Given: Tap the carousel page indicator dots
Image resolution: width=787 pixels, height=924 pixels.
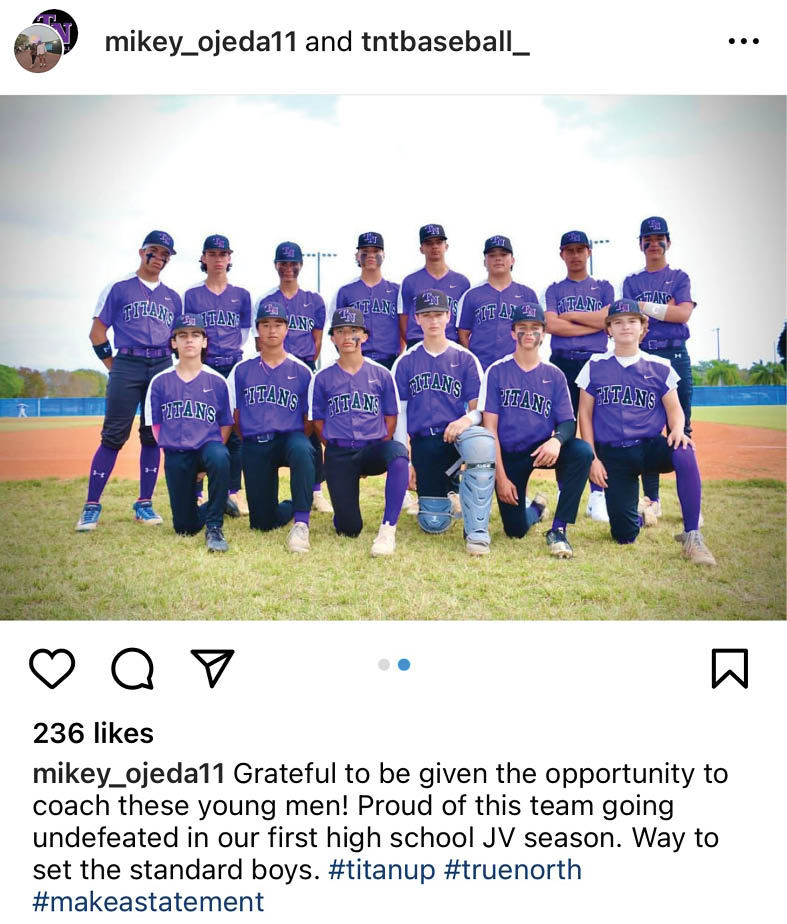Looking at the screenshot, I should click(x=394, y=664).
